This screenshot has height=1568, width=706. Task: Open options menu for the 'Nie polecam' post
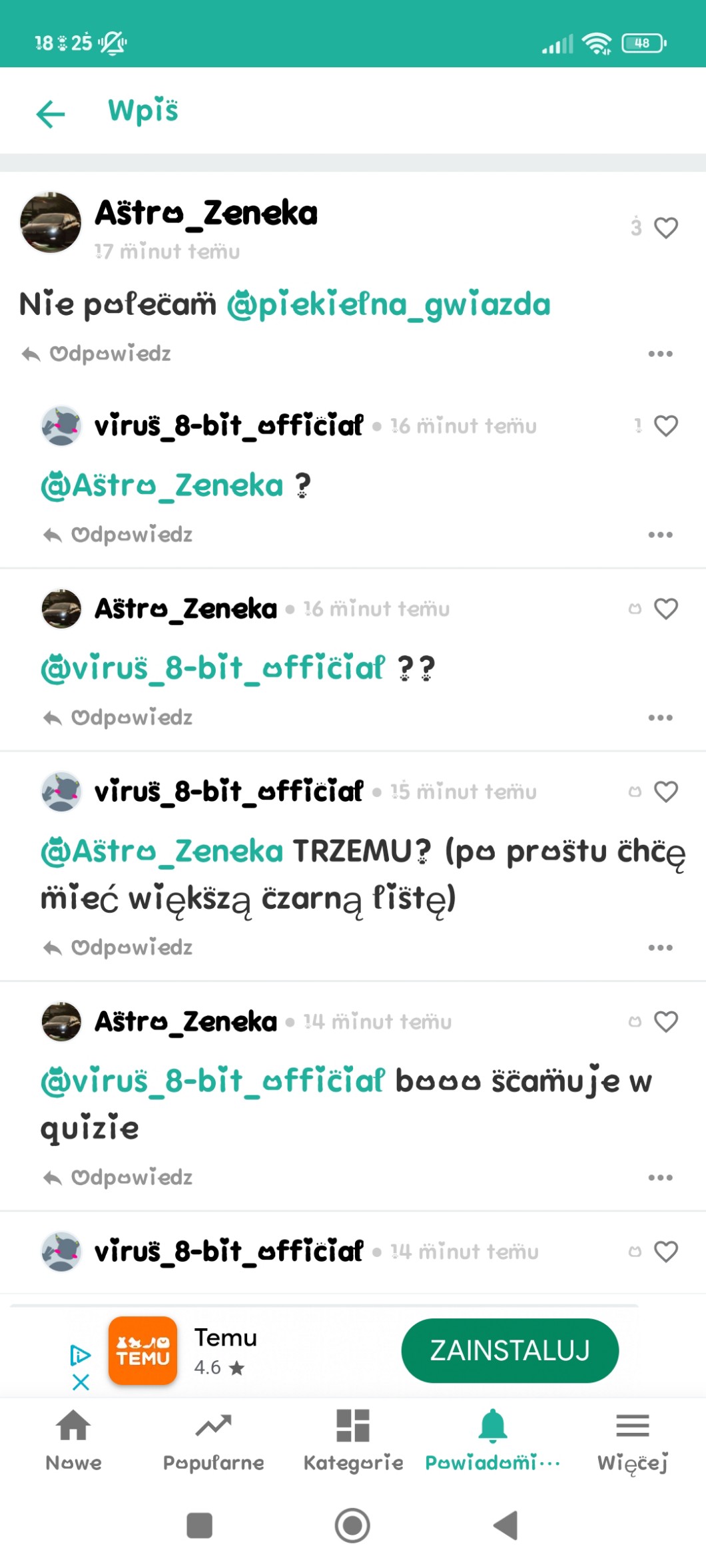tap(660, 354)
